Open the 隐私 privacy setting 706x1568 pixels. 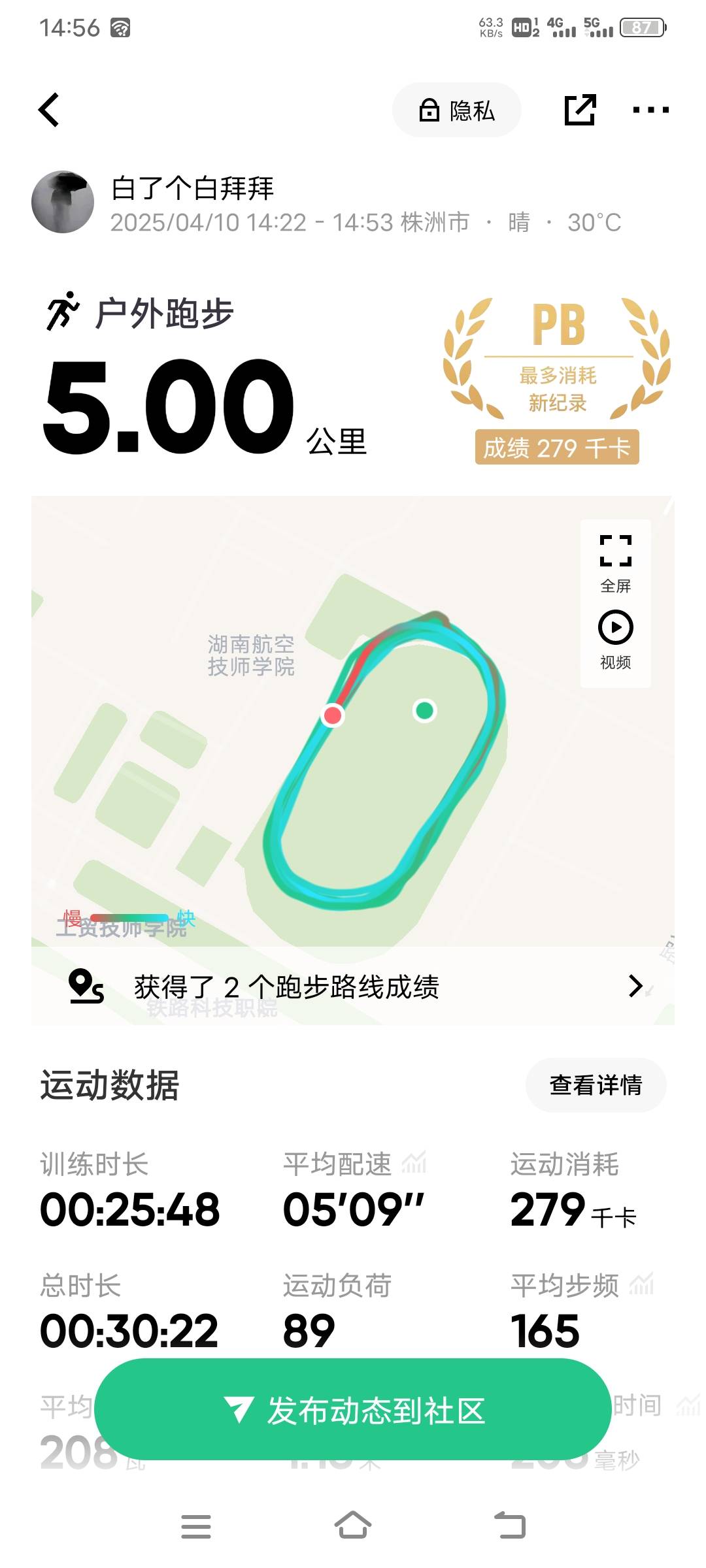click(x=457, y=110)
